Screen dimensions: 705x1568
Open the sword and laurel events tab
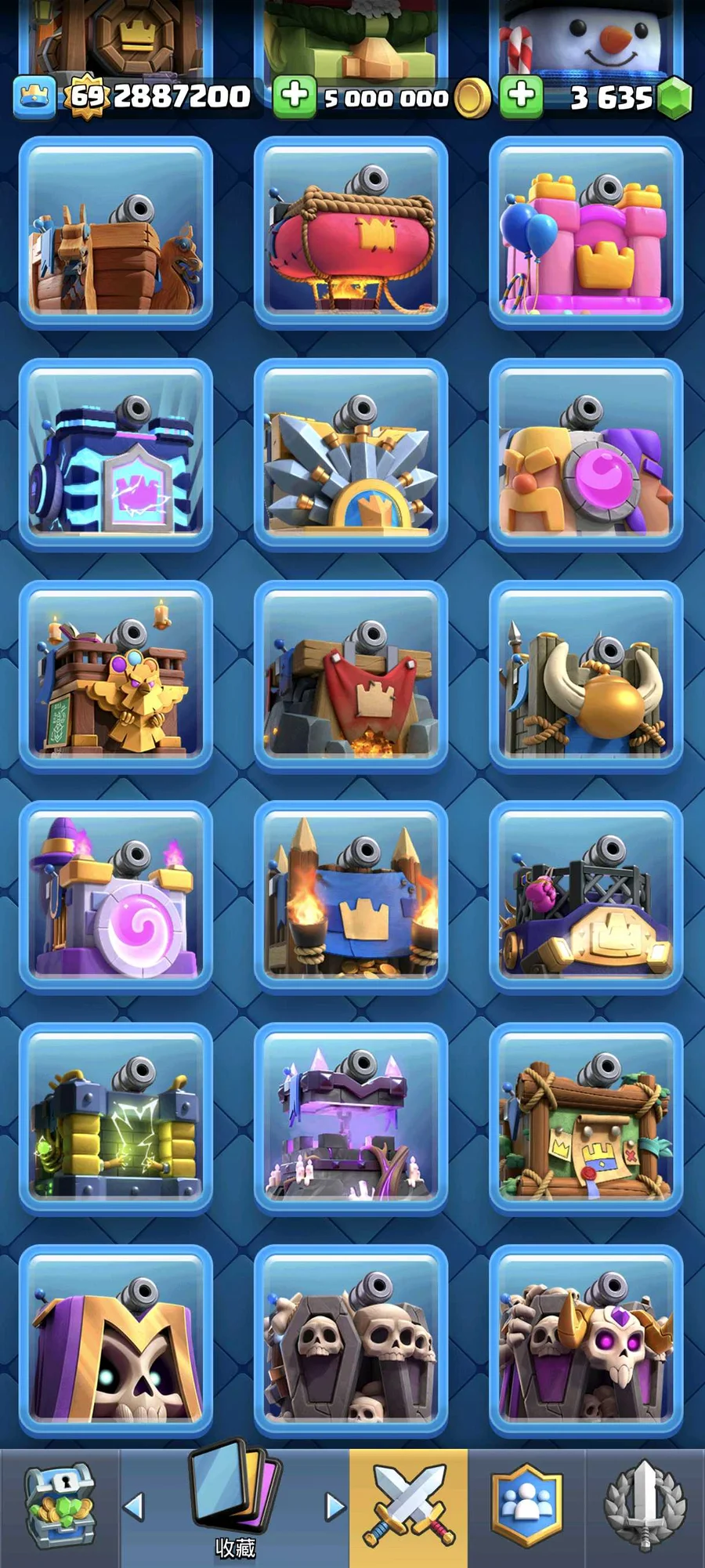[645, 1508]
